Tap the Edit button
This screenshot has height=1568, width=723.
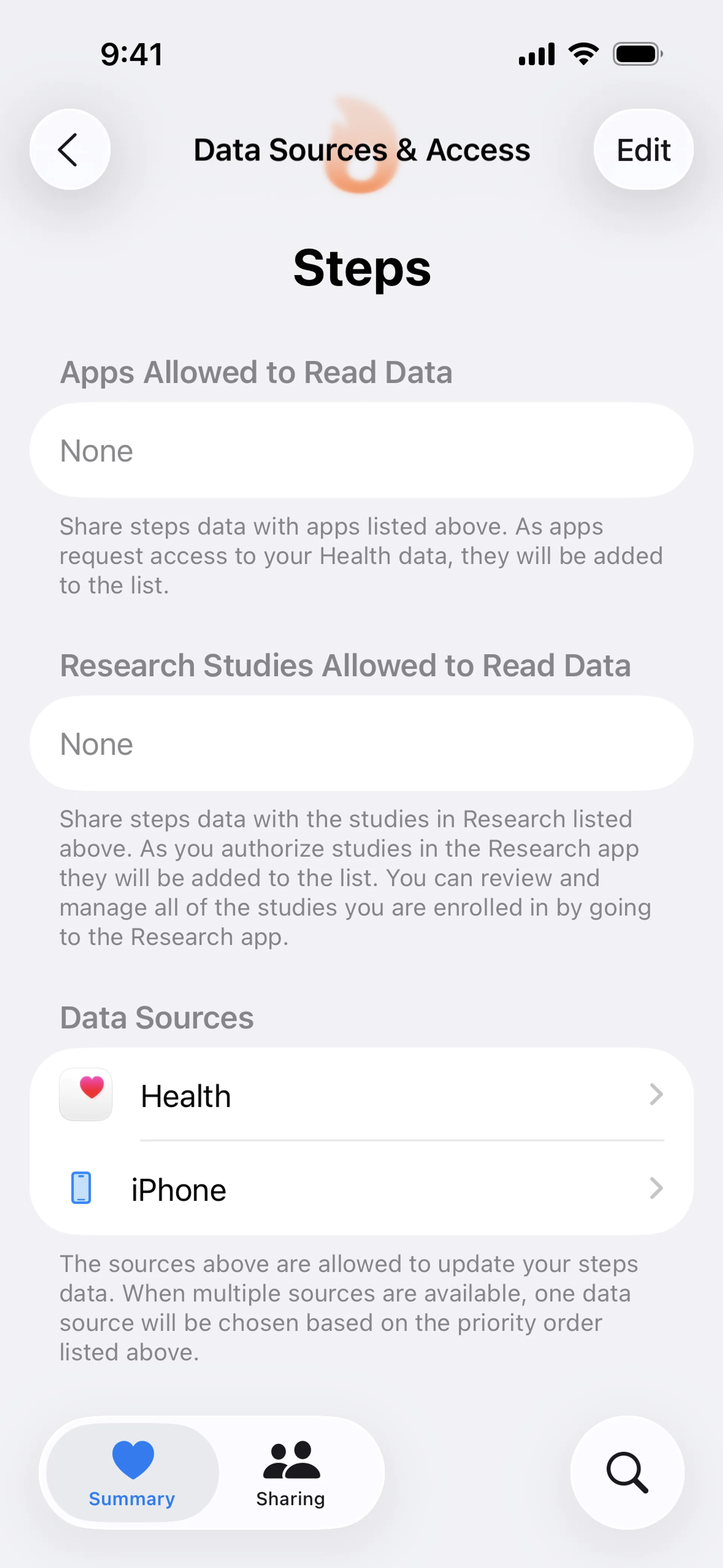point(643,149)
